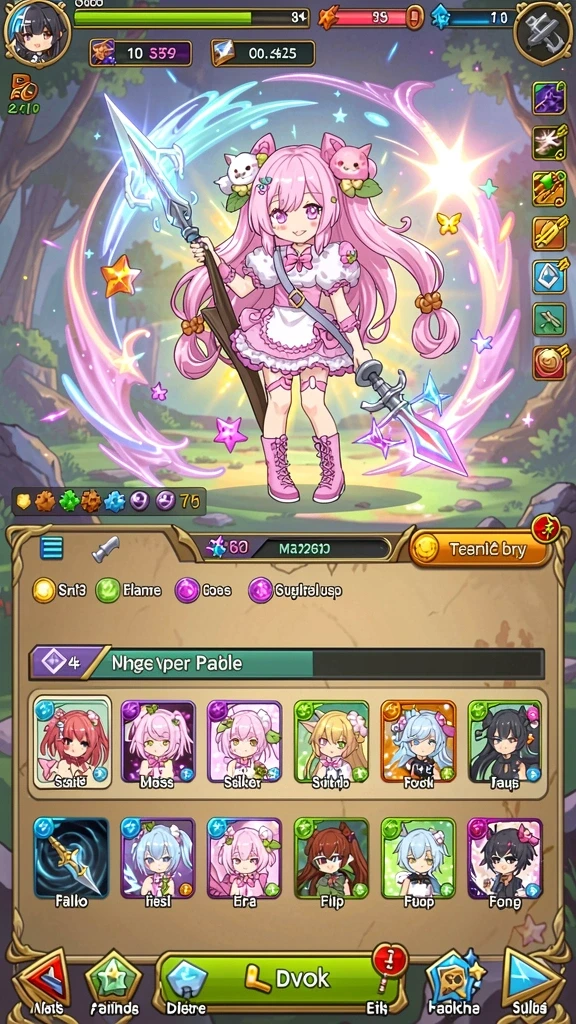Select the Fallo weapon card

[x=71, y=862]
